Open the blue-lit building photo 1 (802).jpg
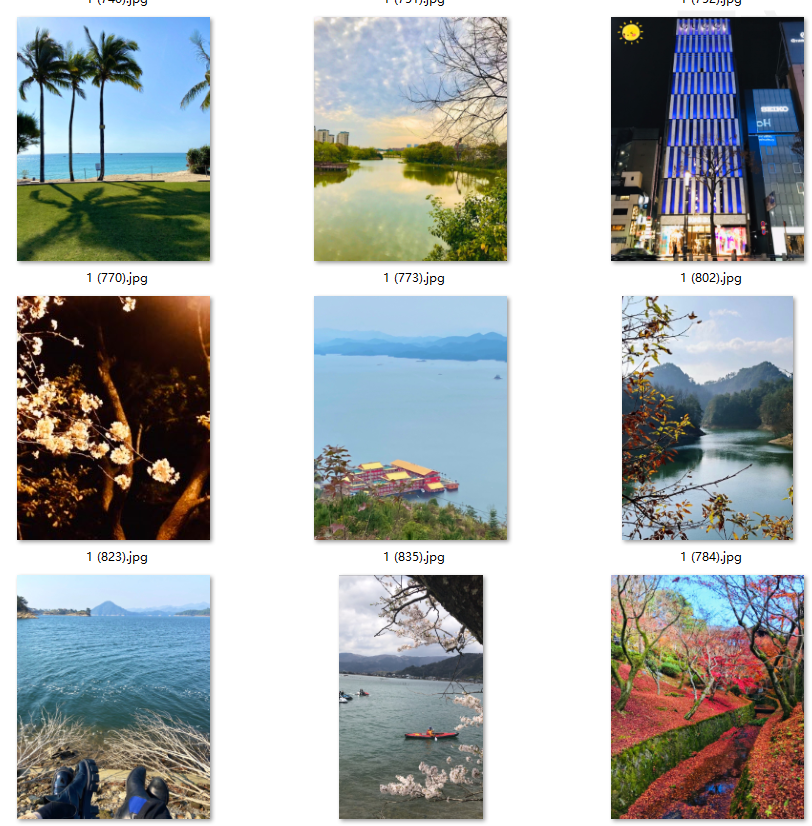This screenshot has height=826, width=812. (x=707, y=139)
